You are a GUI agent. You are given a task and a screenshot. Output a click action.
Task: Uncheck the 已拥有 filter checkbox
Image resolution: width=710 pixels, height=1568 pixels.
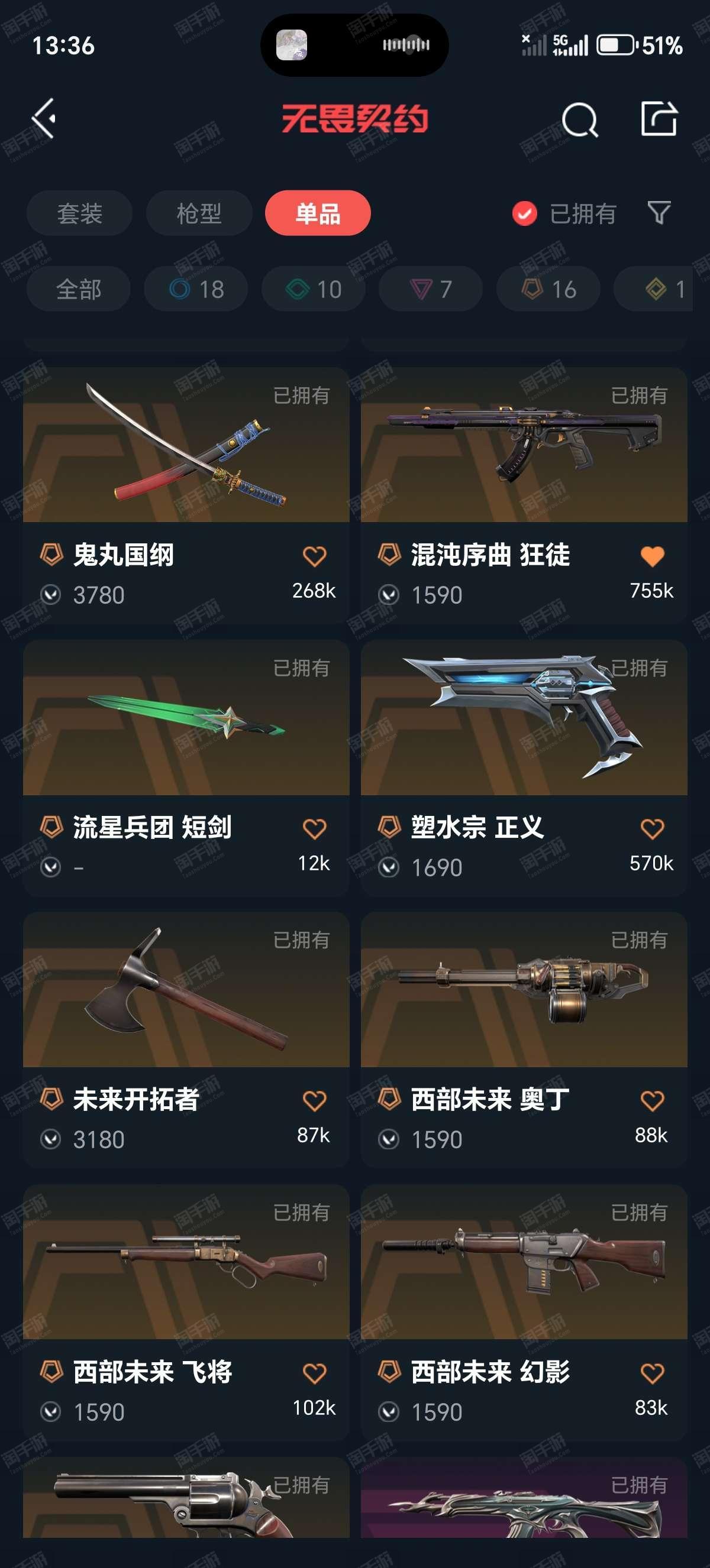pos(524,213)
